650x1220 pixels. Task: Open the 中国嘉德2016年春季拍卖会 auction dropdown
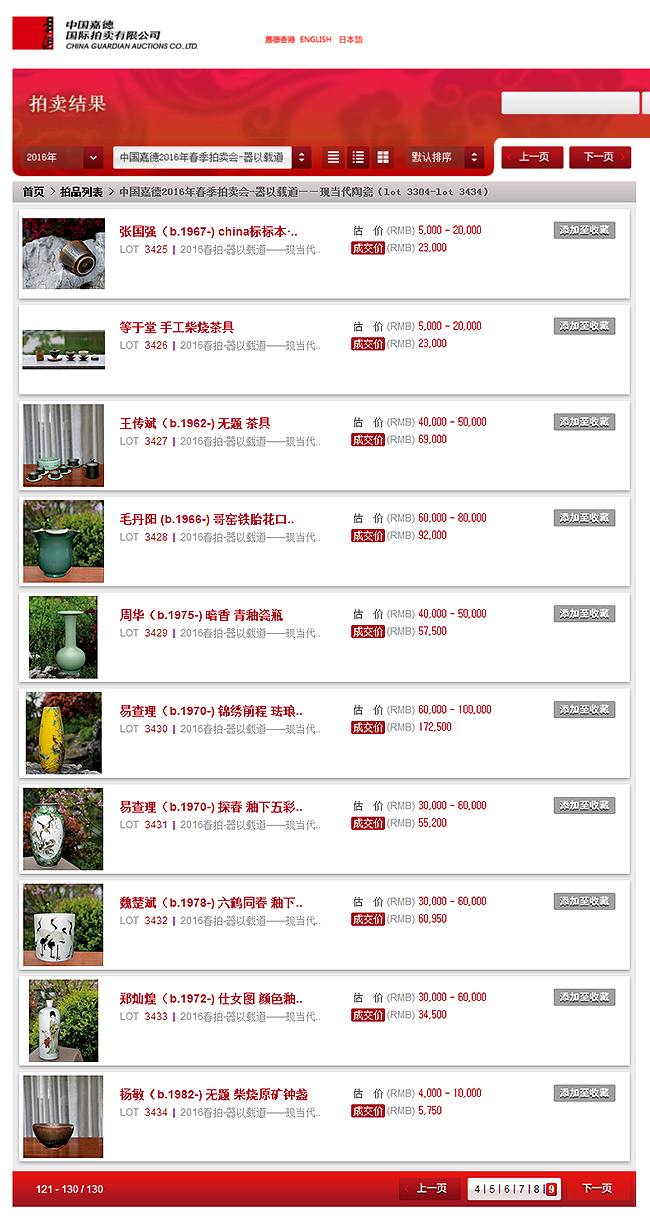tap(212, 158)
